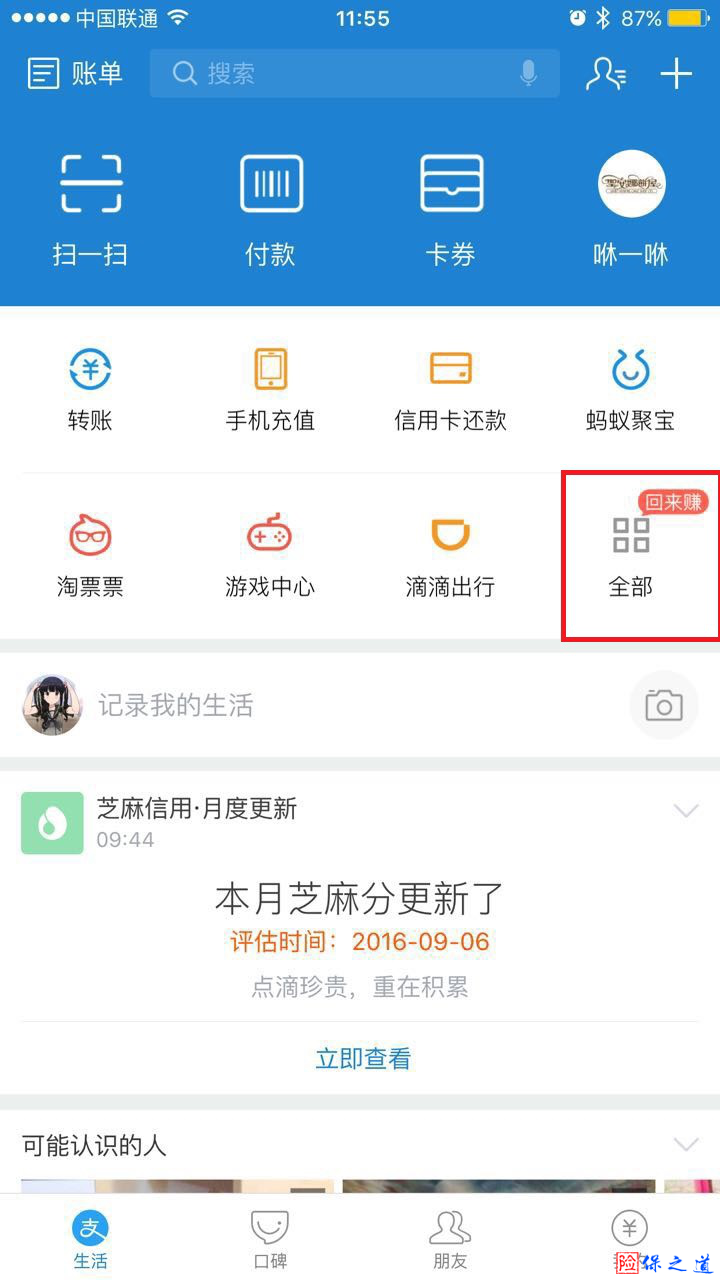Open the 账单 bills page

tap(75, 74)
